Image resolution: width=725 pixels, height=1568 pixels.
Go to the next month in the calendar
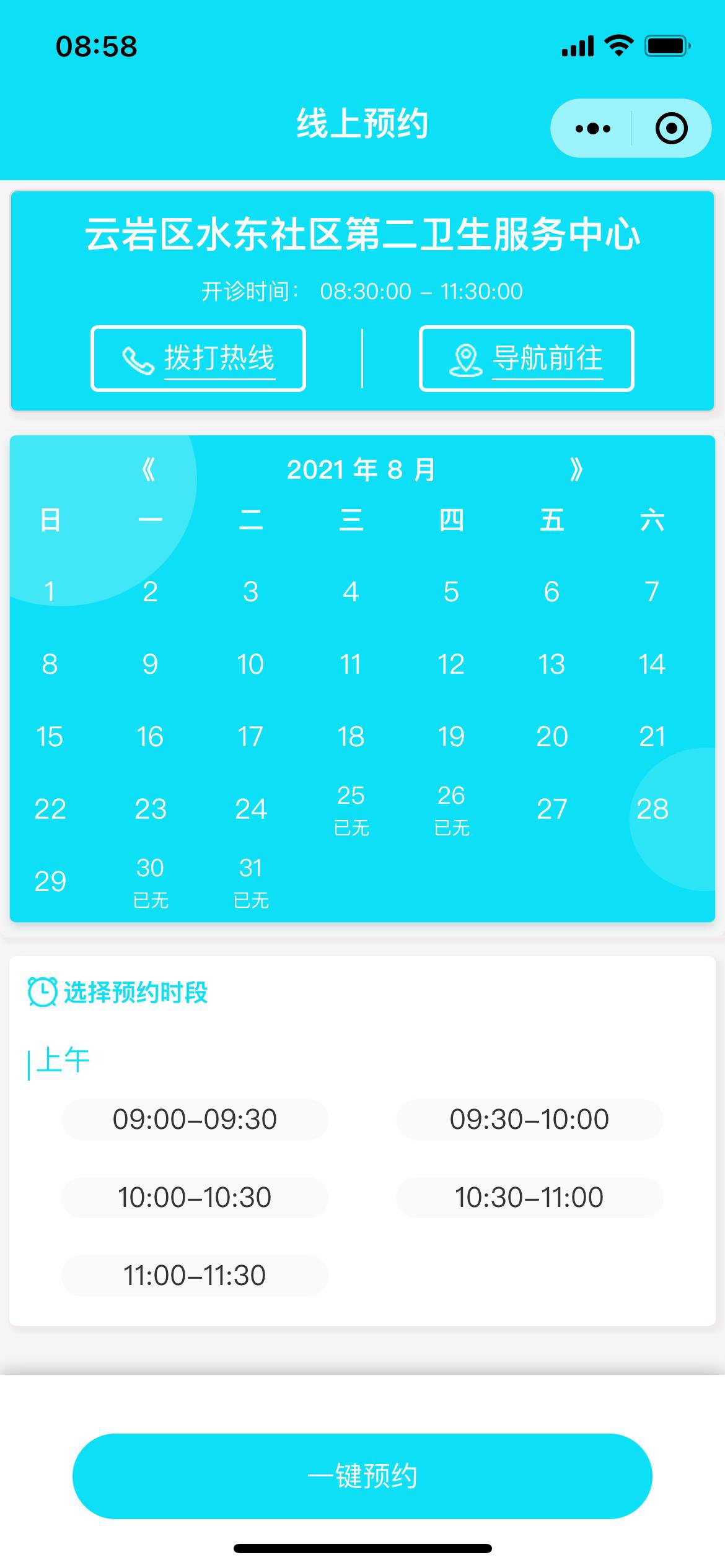tap(576, 469)
